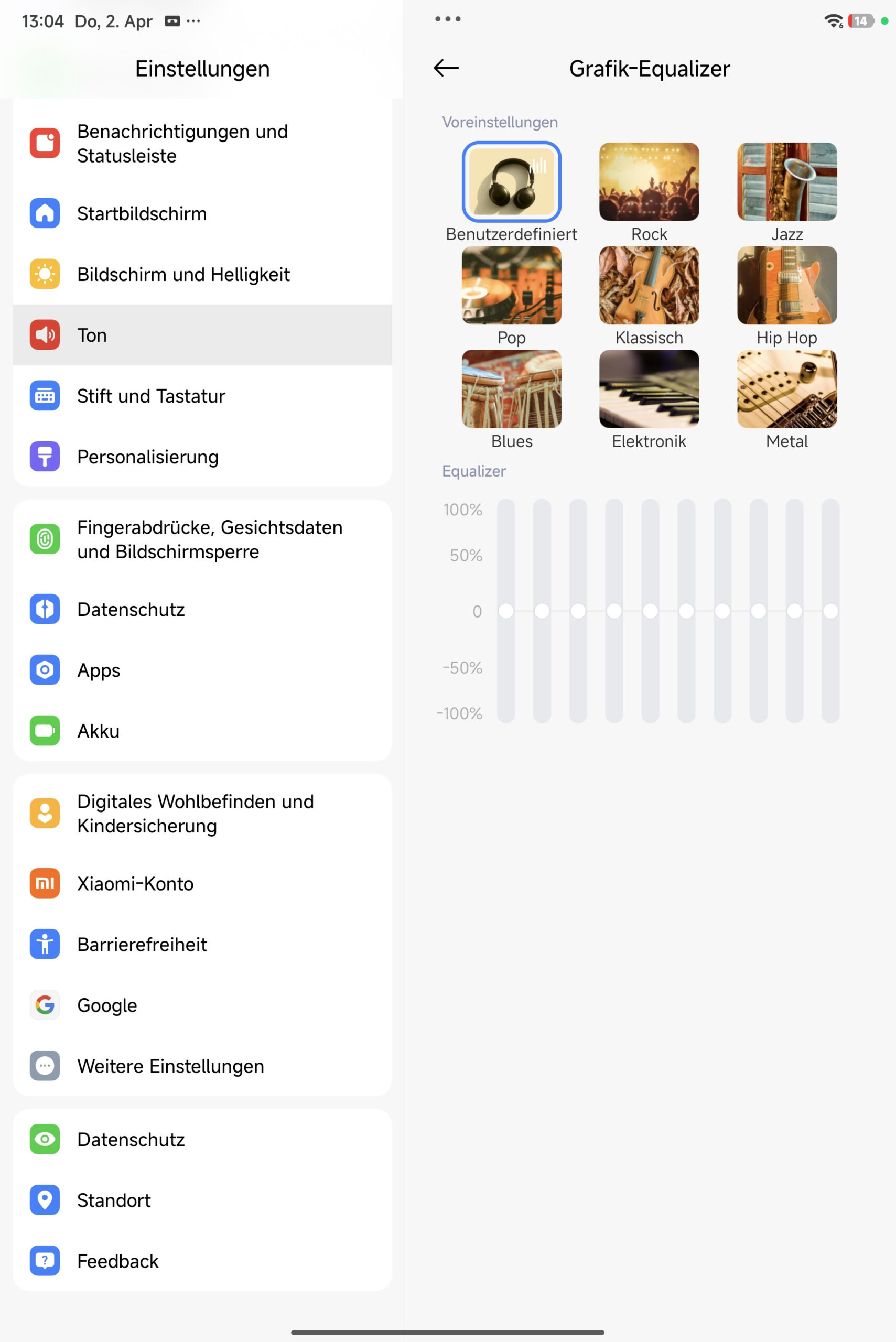Viewport: 896px width, 1342px height.
Task: Apply the Hip Hop preset
Action: click(x=786, y=285)
